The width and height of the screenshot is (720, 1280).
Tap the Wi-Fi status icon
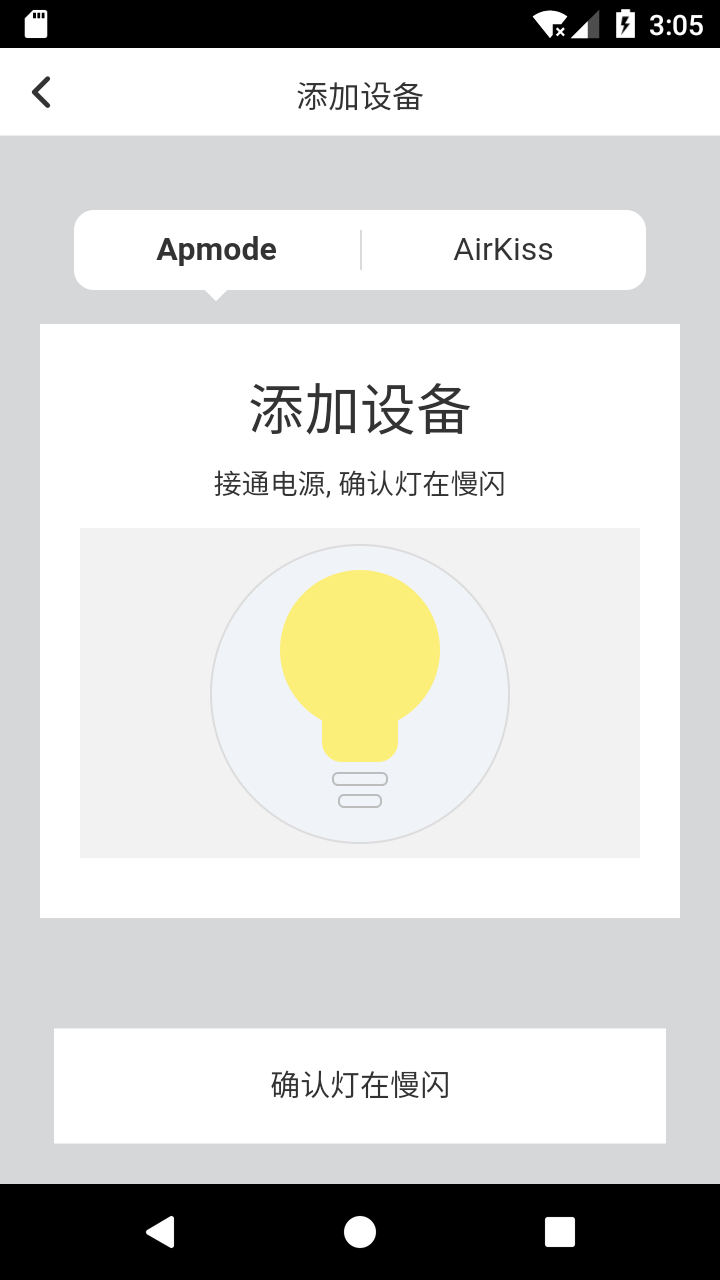click(550, 22)
